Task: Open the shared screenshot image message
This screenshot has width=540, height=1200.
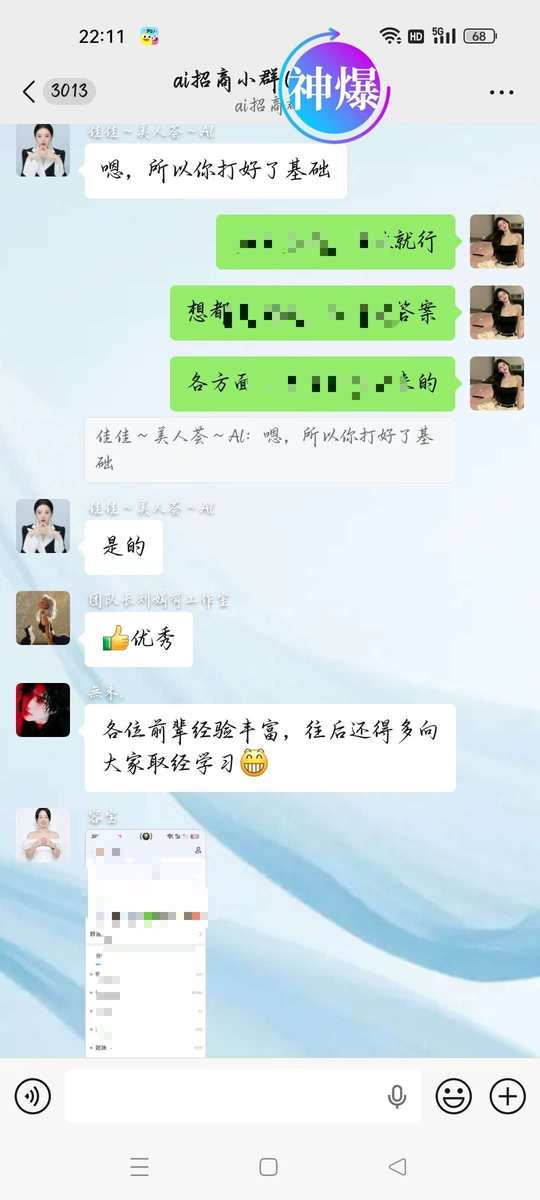Action: pos(145,942)
